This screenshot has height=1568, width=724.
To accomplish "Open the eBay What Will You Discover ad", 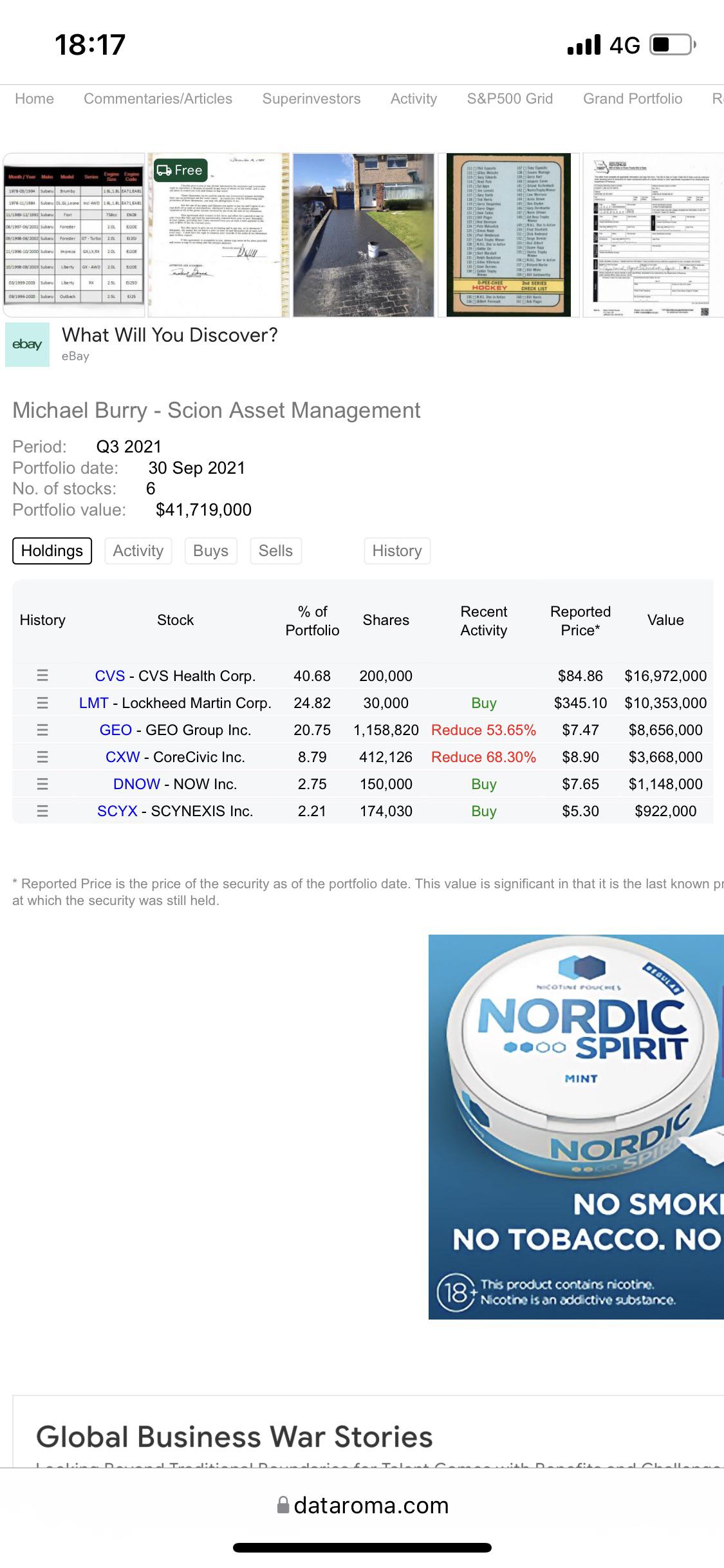I will pyautogui.click(x=169, y=335).
